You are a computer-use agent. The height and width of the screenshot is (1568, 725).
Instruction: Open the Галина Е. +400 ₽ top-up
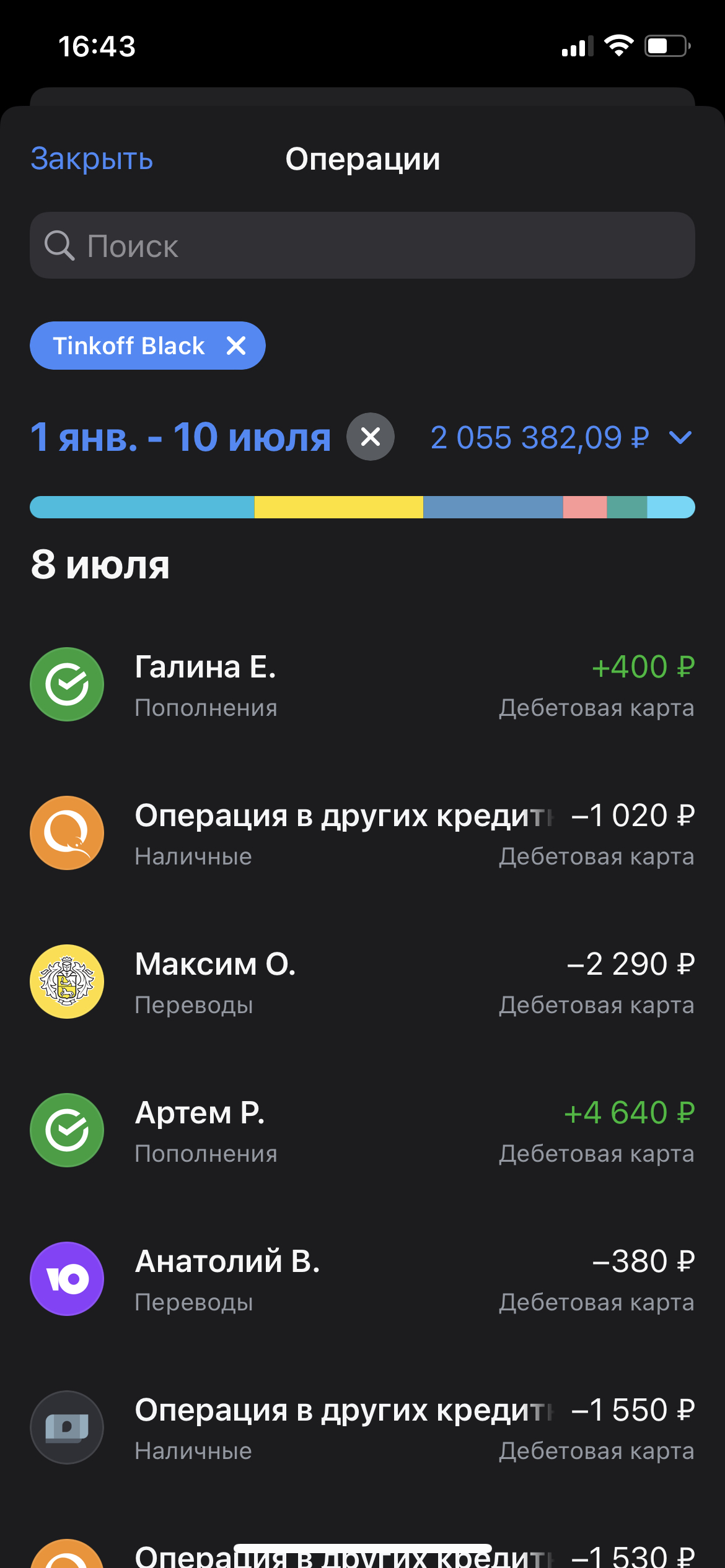coord(362,685)
